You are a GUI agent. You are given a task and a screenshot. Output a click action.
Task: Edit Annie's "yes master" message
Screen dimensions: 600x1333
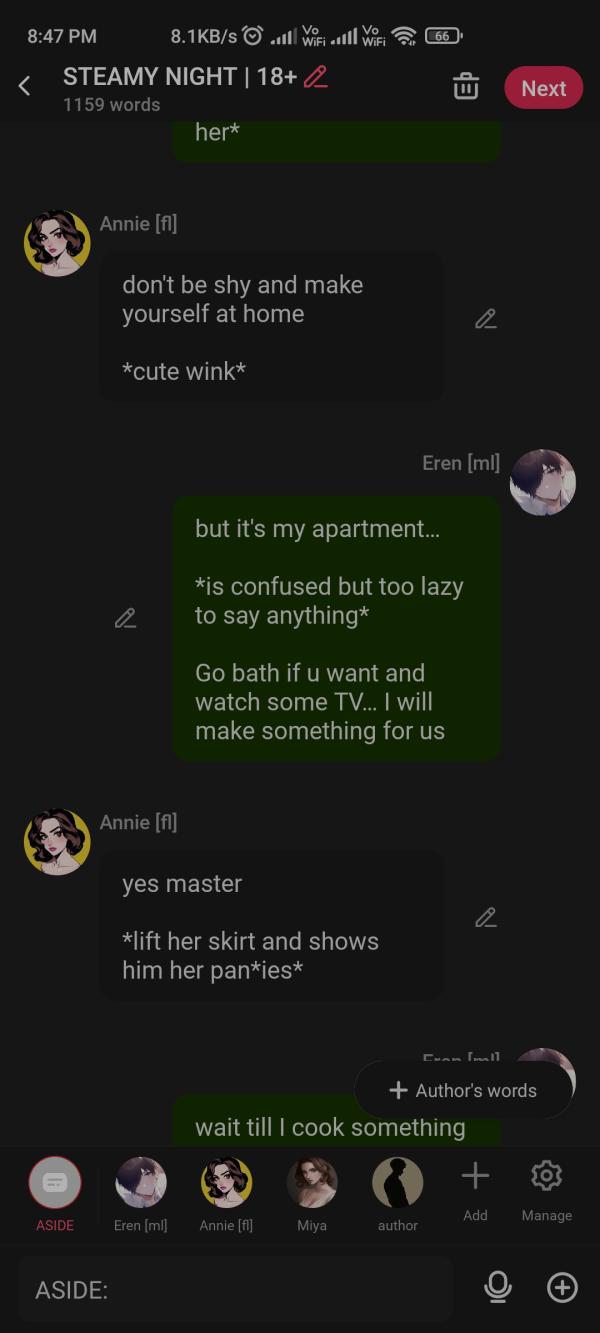[486, 917]
